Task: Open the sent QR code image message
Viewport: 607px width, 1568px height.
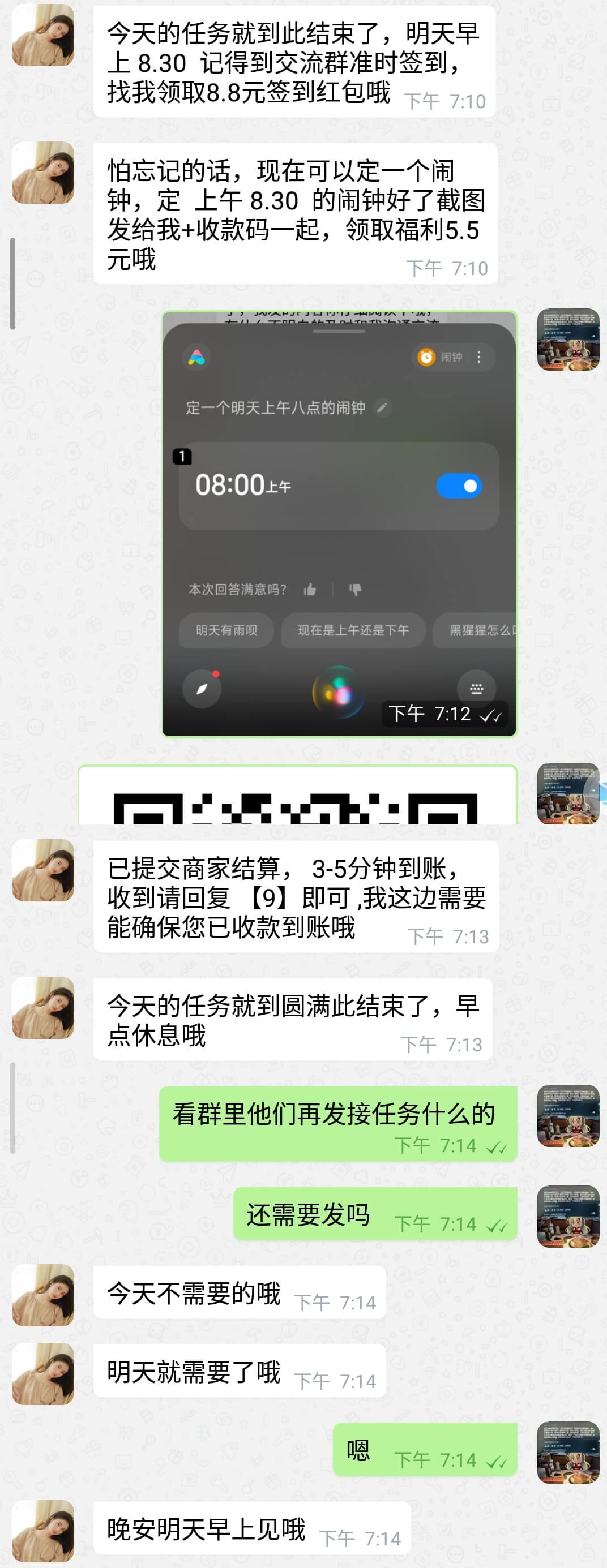Action: [297, 796]
